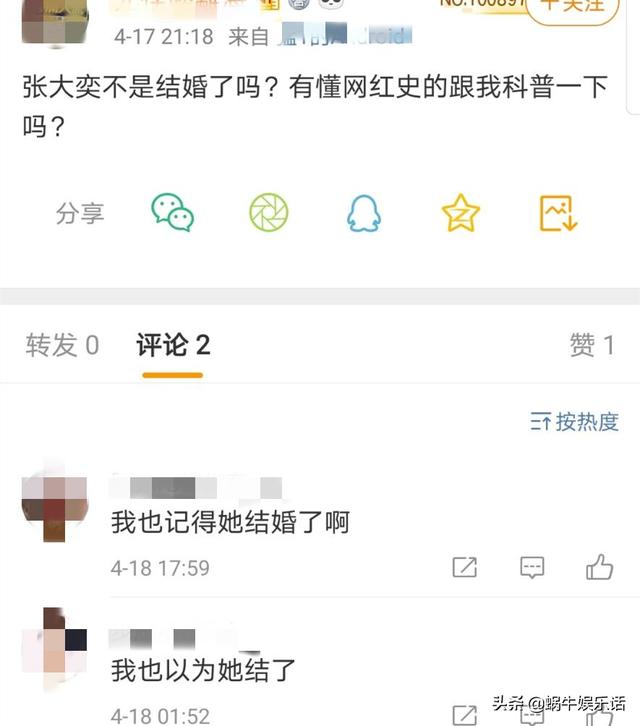
Task: Repost the comment 我也记得她结婚了啊
Action: pyautogui.click(x=464, y=568)
